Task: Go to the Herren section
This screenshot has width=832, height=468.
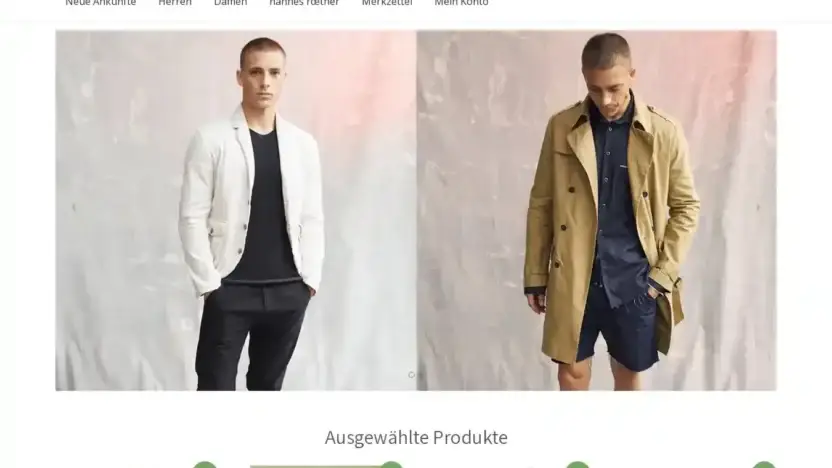Action: [x=175, y=3]
